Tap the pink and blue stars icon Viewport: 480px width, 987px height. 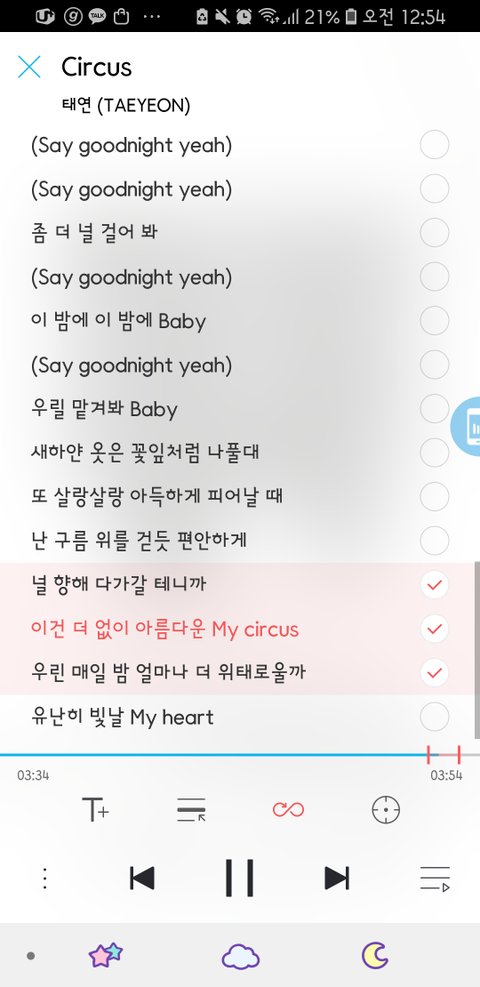tap(105, 956)
